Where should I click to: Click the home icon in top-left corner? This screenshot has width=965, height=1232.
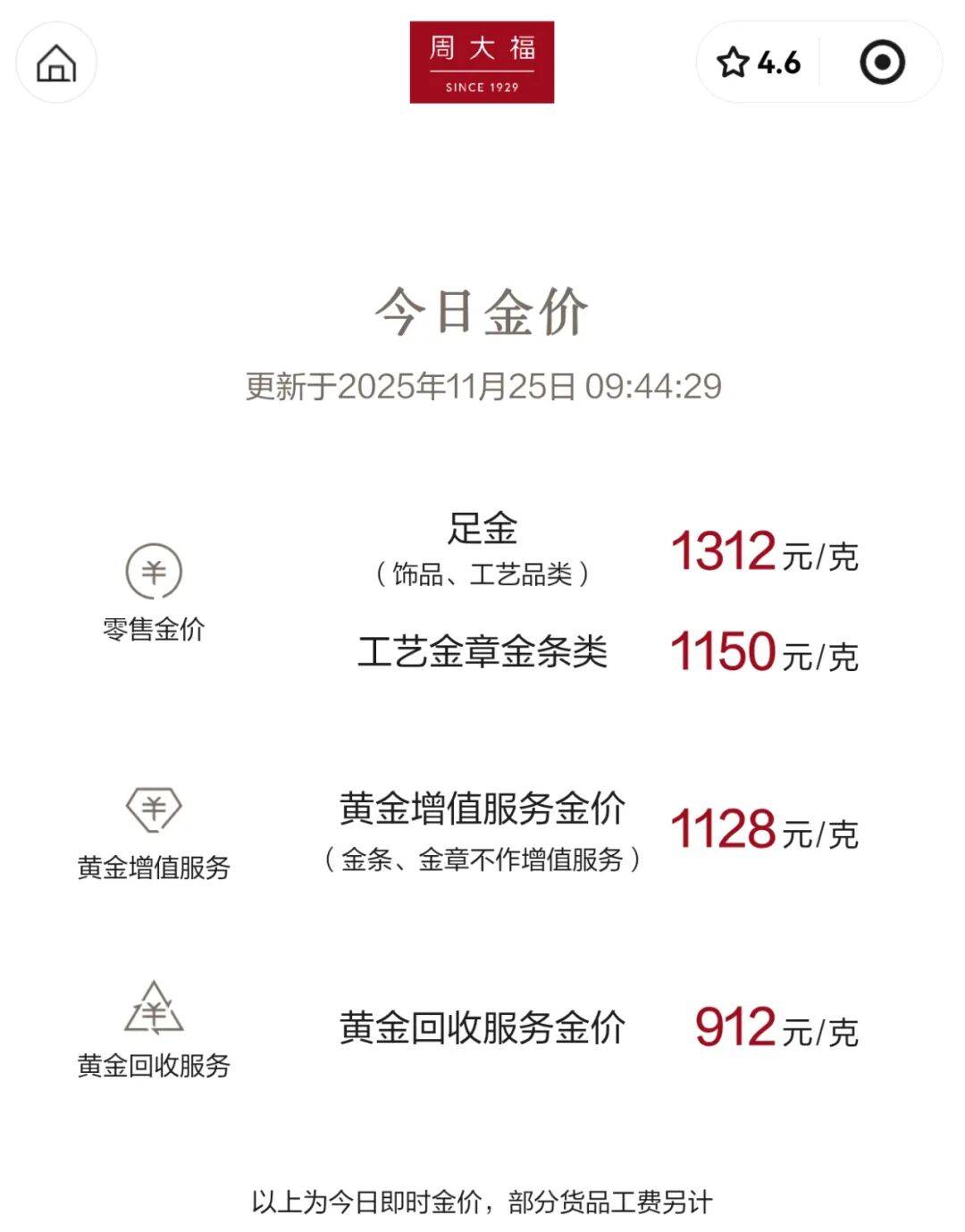tap(55, 63)
